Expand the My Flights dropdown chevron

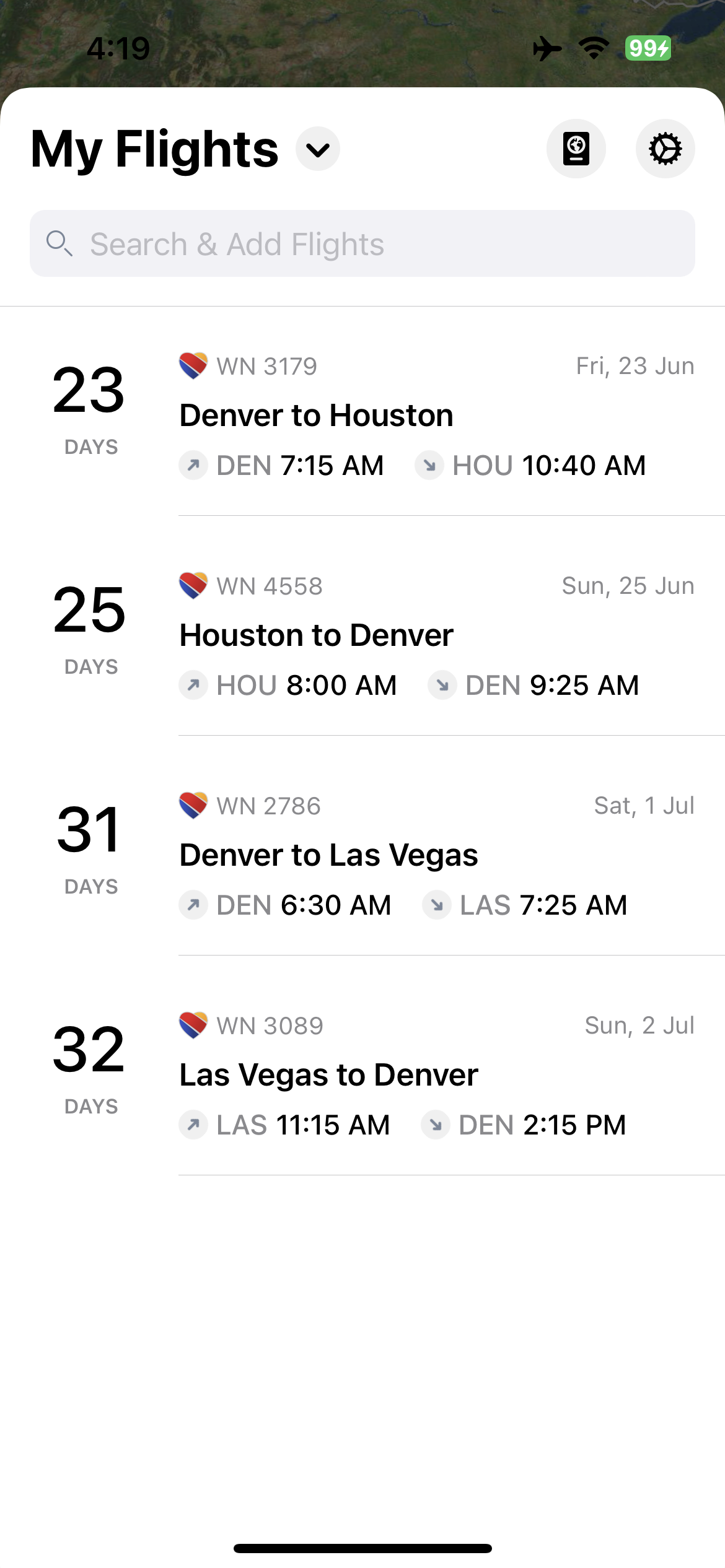tap(317, 149)
